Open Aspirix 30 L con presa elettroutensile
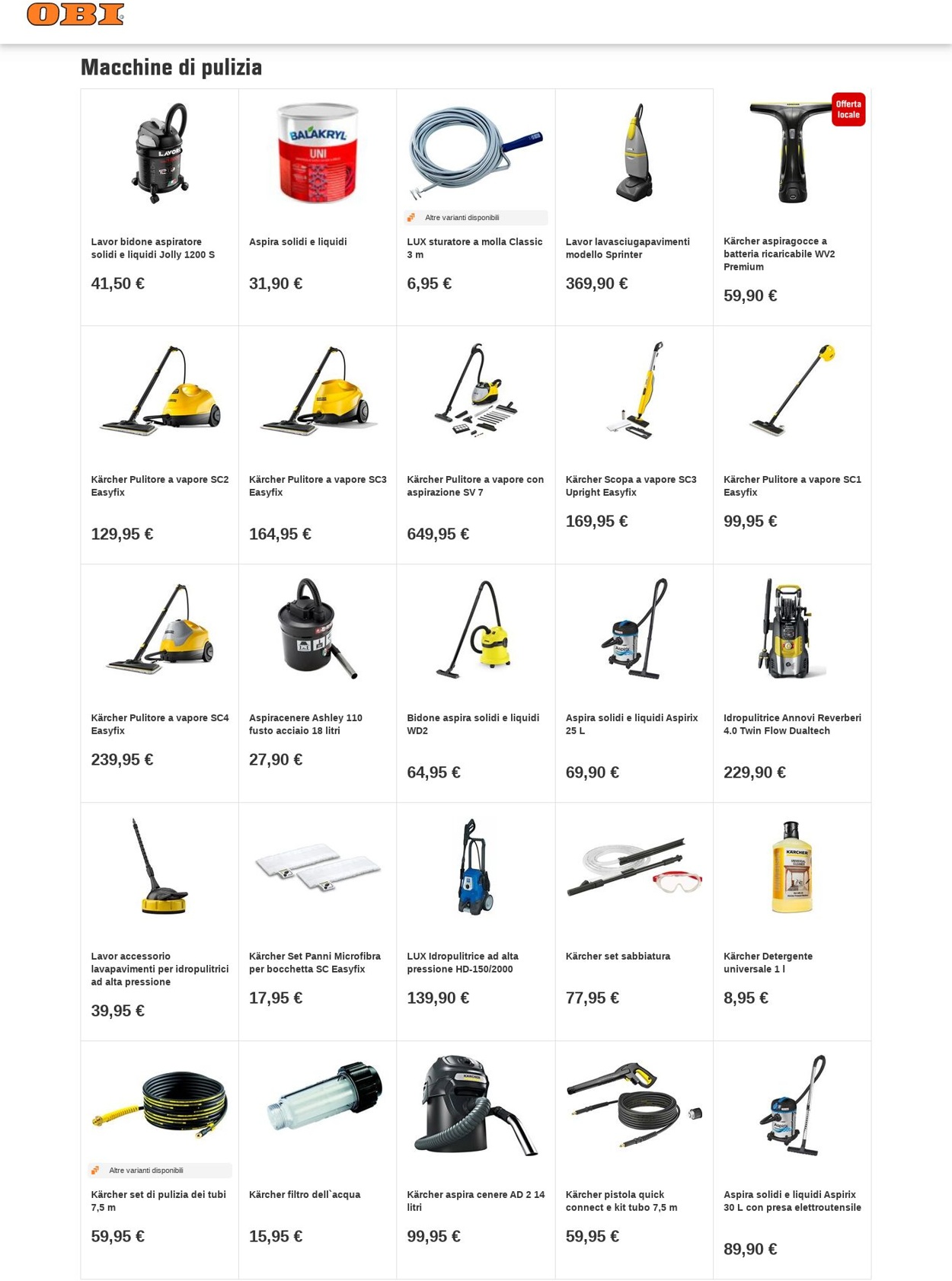The image size is (952, 1281). [x=791, y=1200]
